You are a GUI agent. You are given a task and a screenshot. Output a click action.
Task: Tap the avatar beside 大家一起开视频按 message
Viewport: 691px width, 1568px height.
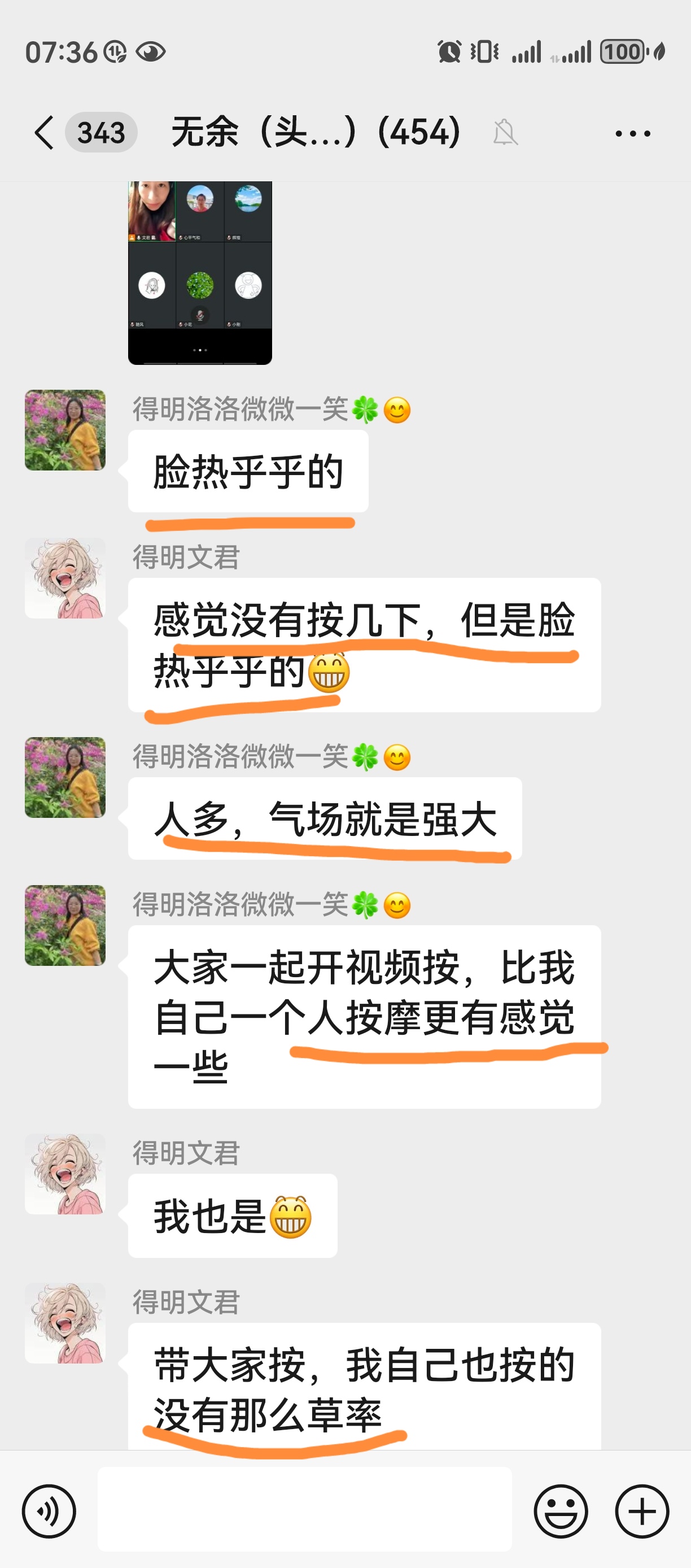click(x=65, y=925)
